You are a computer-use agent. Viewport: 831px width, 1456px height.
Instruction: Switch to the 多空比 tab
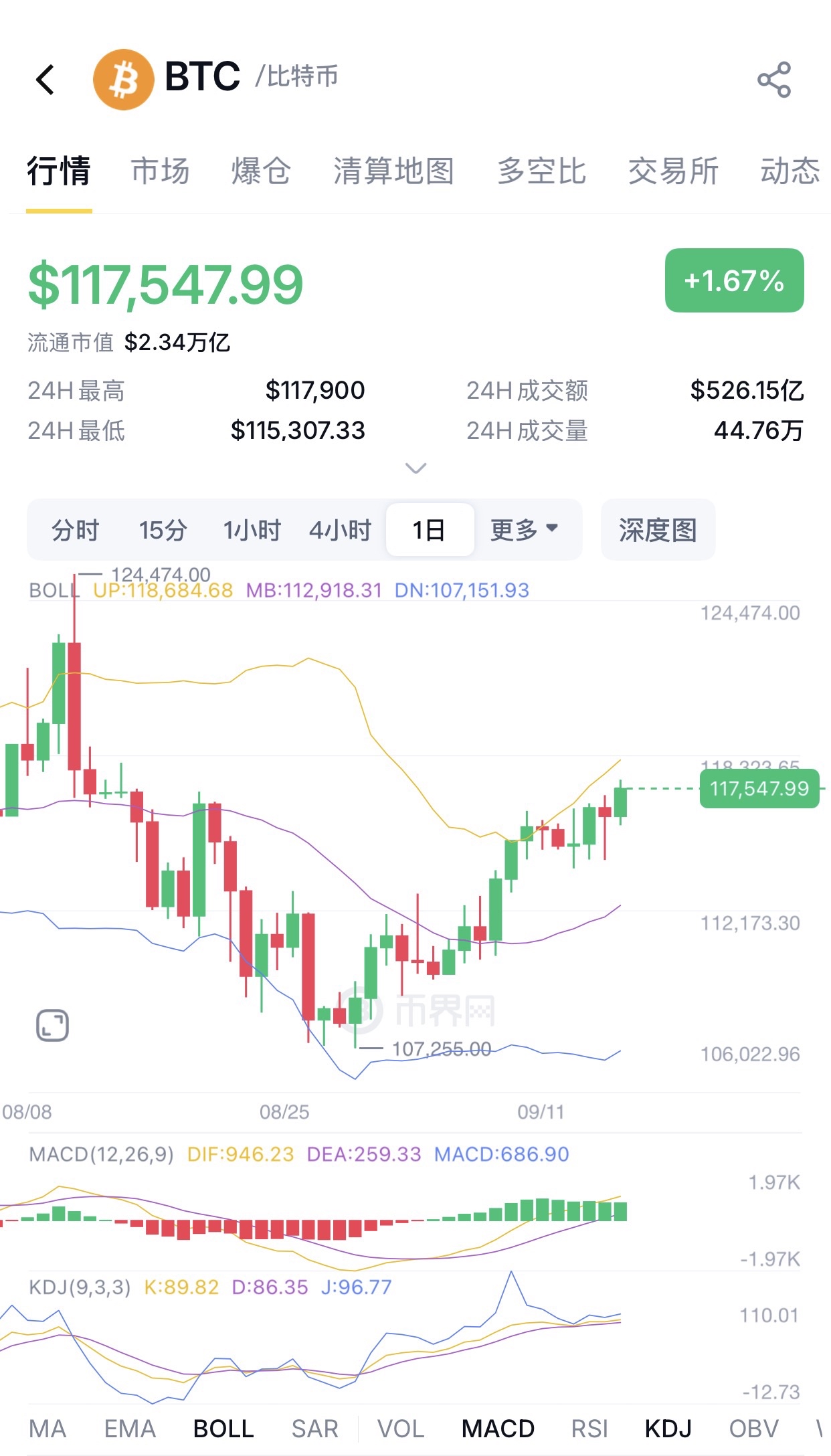tap(541, 171)
